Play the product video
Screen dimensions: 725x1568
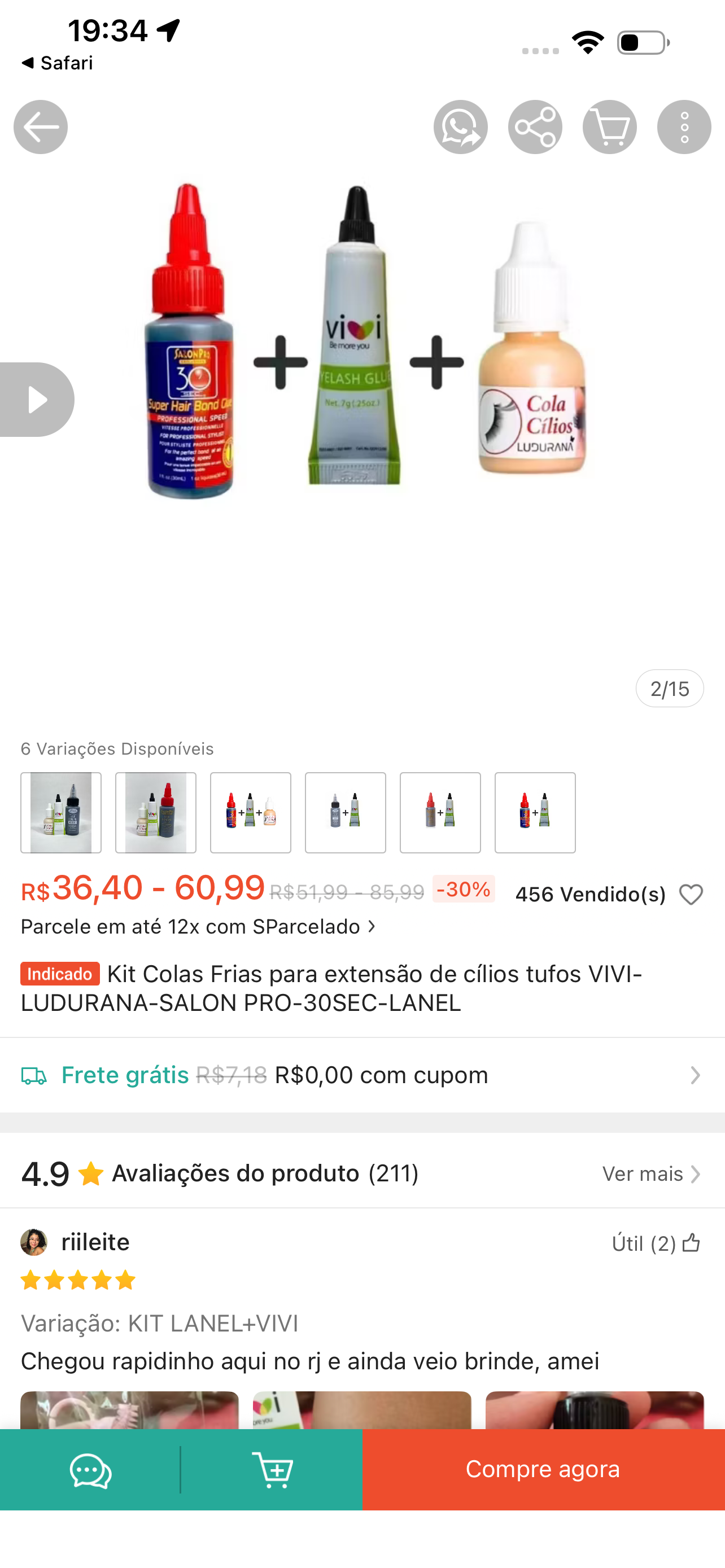point(37,400)
